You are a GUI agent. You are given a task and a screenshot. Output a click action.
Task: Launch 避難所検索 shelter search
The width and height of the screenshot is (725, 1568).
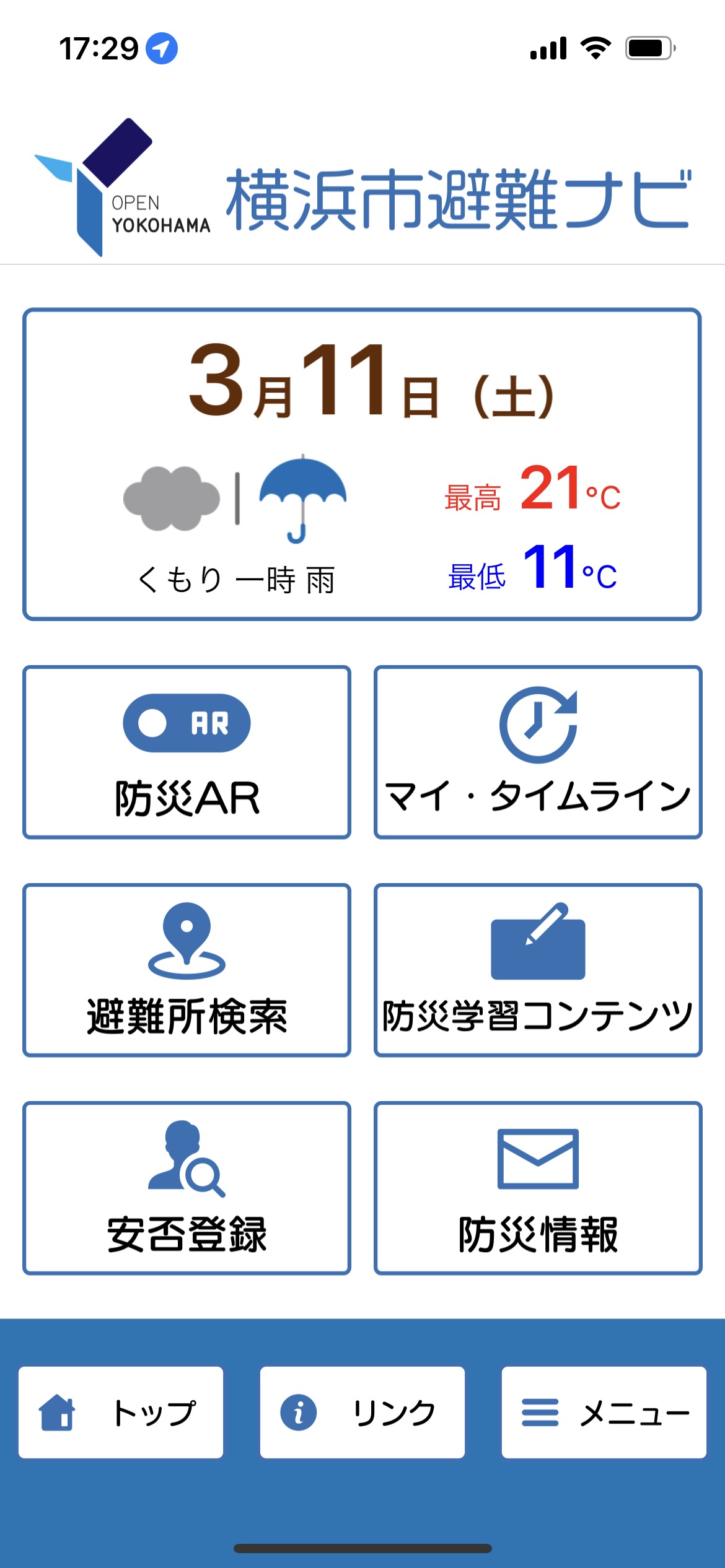(187, 970)
